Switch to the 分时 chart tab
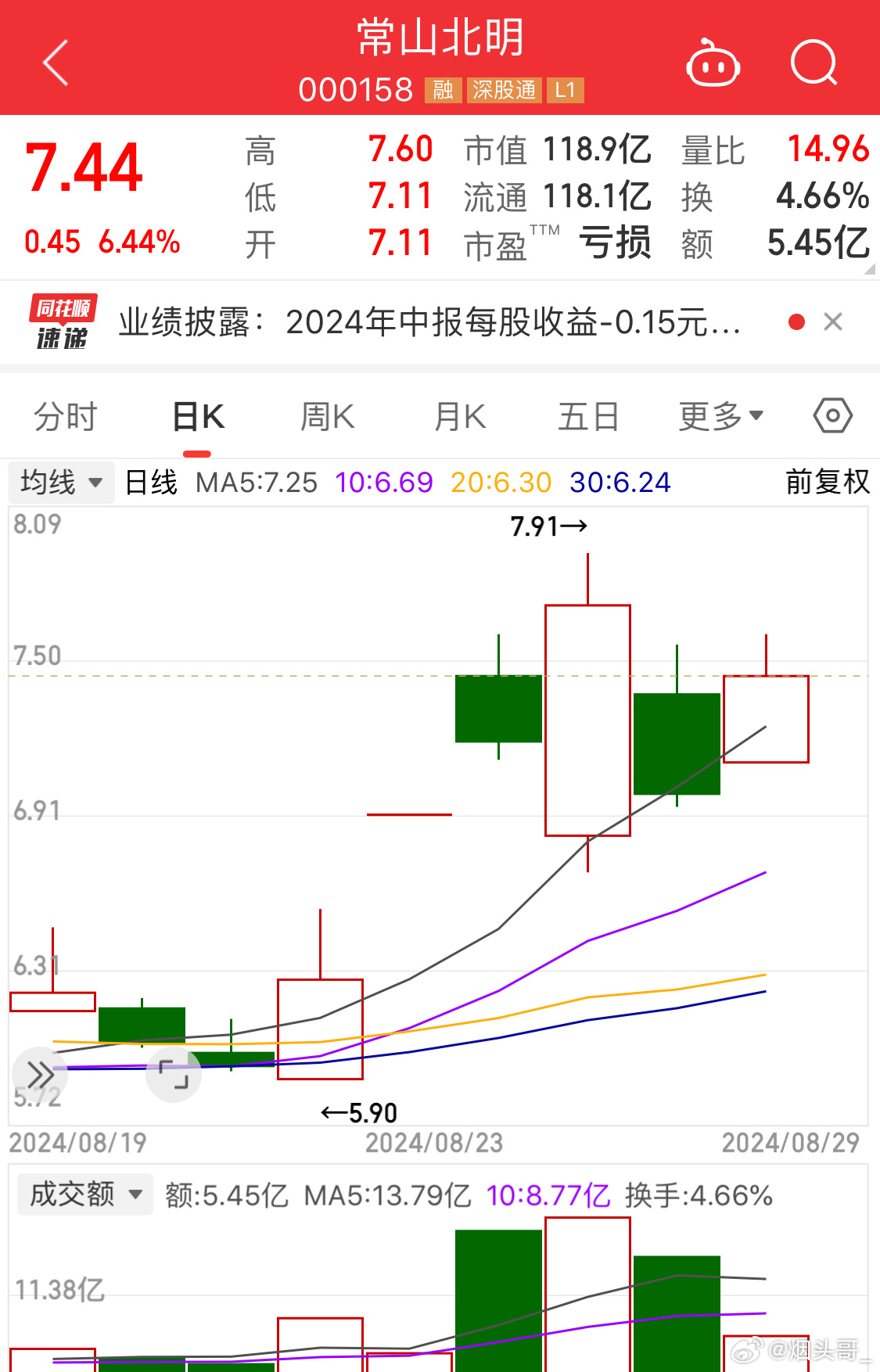880x1372 pixels. click(x=66, y=416)
